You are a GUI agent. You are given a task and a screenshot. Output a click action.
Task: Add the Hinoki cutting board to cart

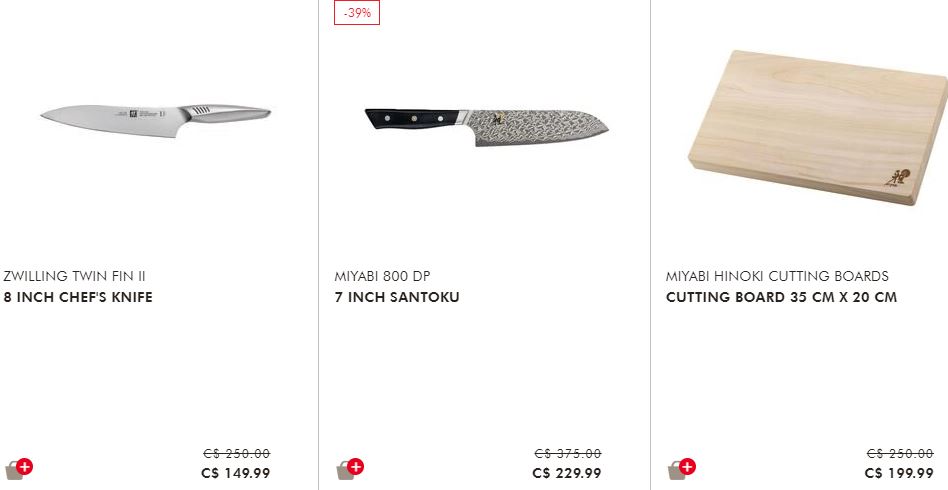681,469
